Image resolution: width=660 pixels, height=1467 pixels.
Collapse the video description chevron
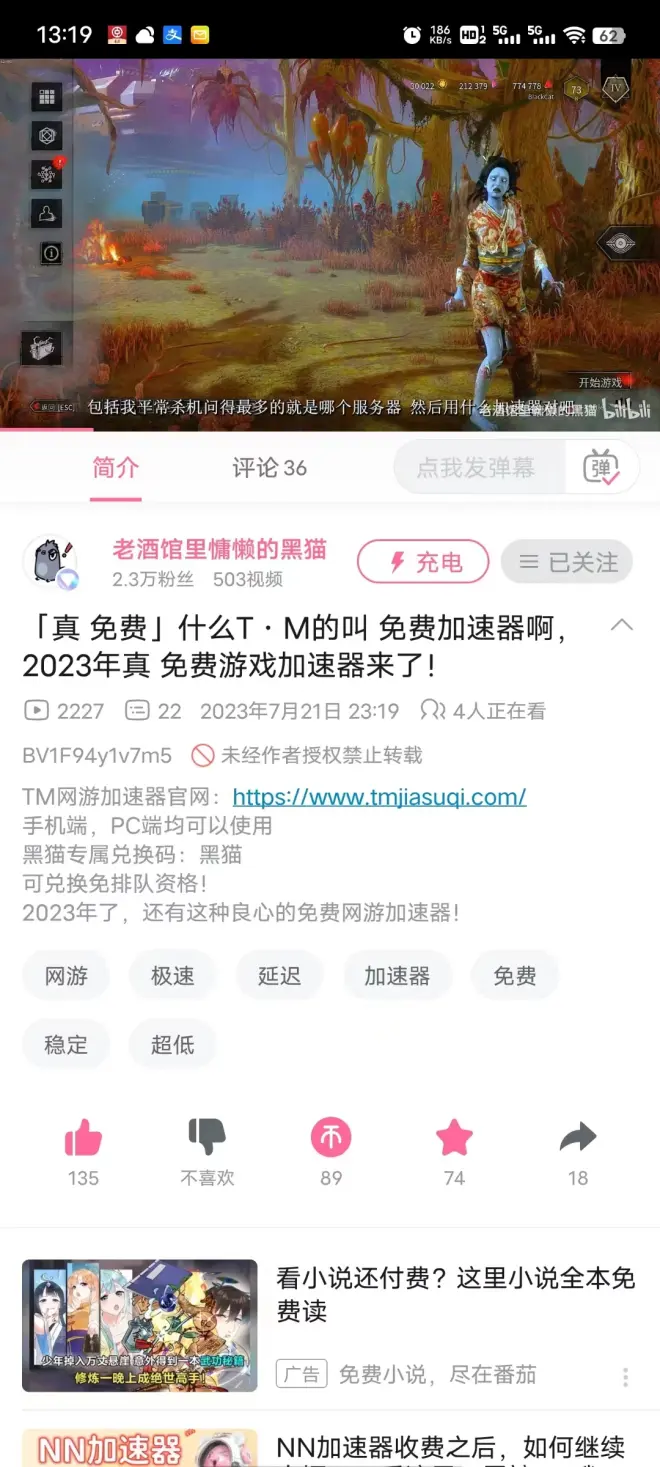coord(621,626)
